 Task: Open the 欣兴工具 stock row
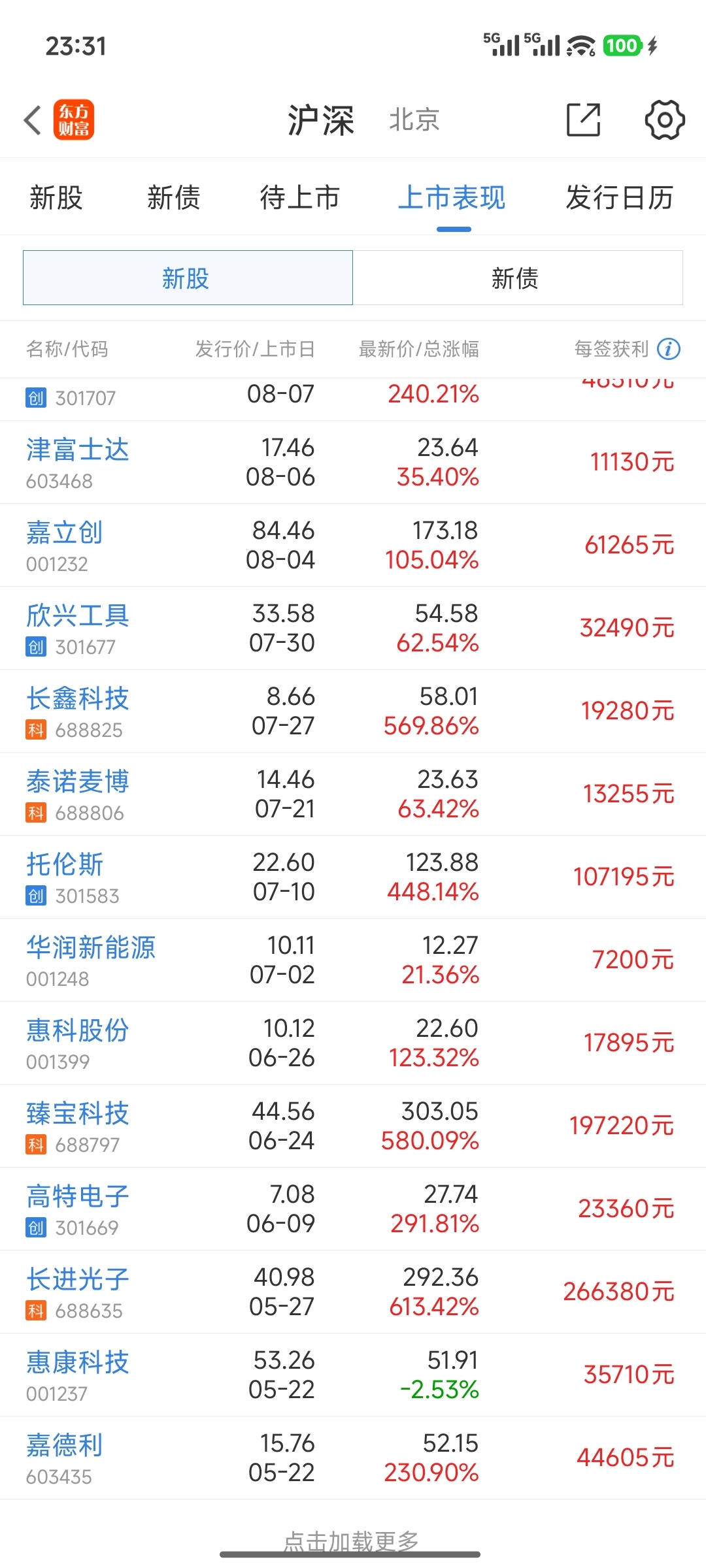click(x=353, y=628)
